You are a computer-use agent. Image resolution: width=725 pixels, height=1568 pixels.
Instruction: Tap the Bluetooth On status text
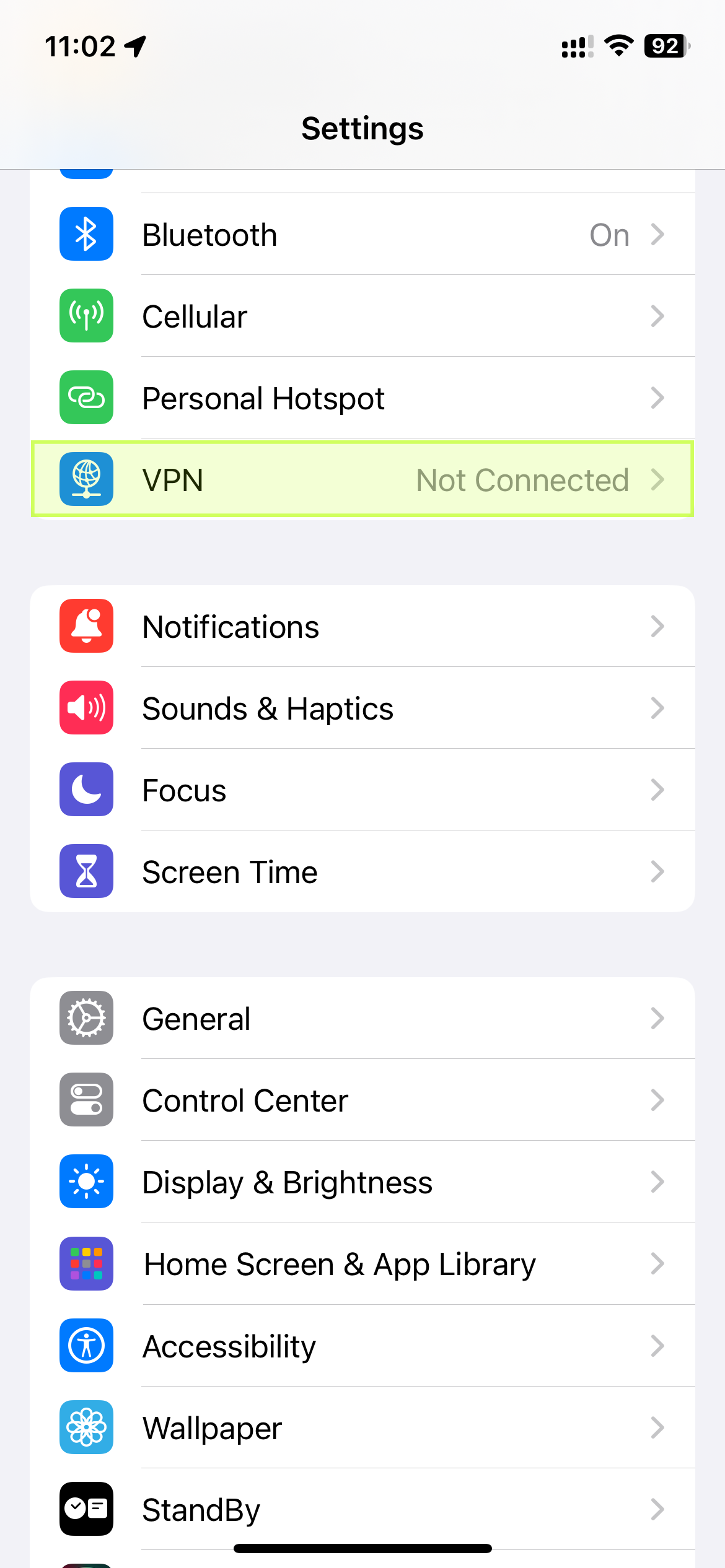coord(609,233)
